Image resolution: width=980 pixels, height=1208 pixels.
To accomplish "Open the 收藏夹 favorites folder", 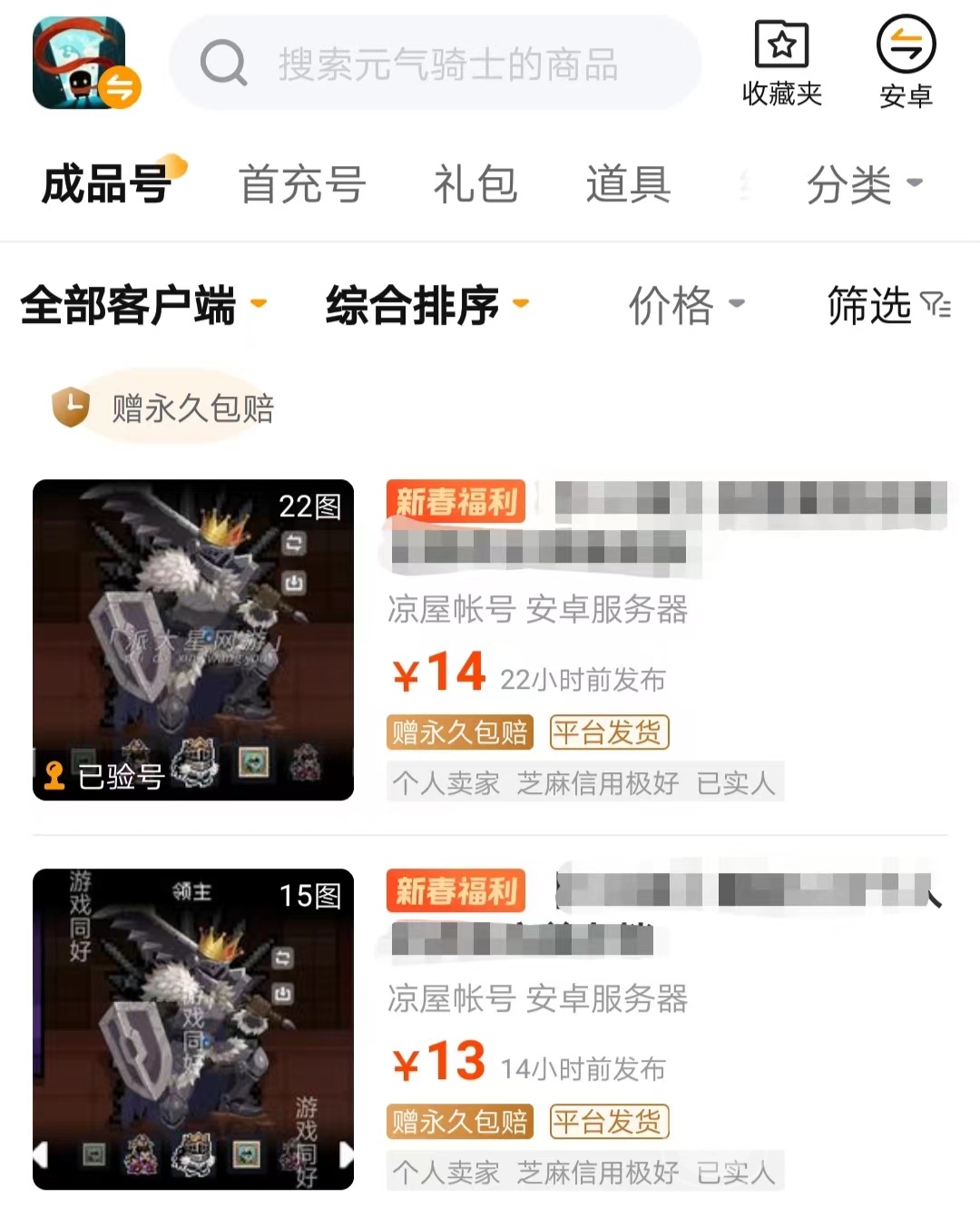I will coord(781,64).
